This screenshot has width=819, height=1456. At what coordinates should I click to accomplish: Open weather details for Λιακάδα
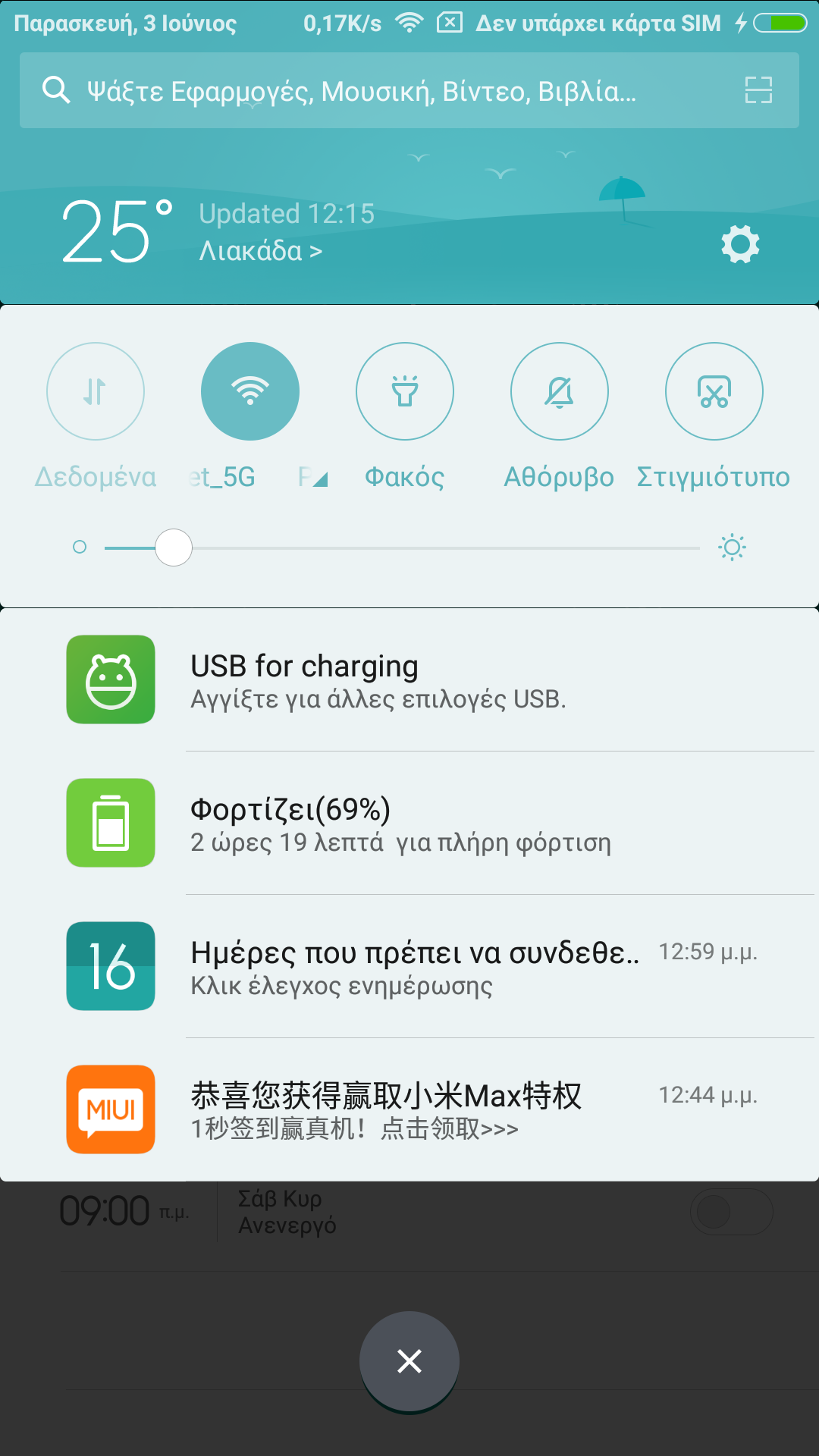pyautogui.click(x=260, y=251)
